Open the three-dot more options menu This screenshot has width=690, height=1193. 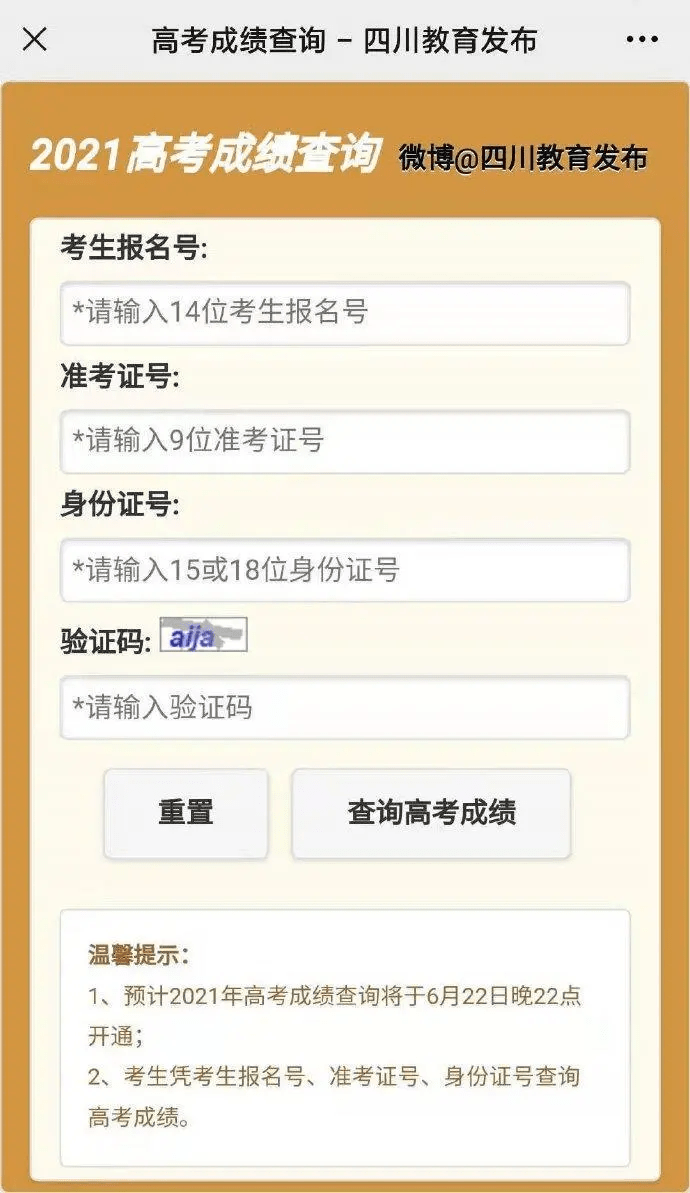(x=641, y=40)
